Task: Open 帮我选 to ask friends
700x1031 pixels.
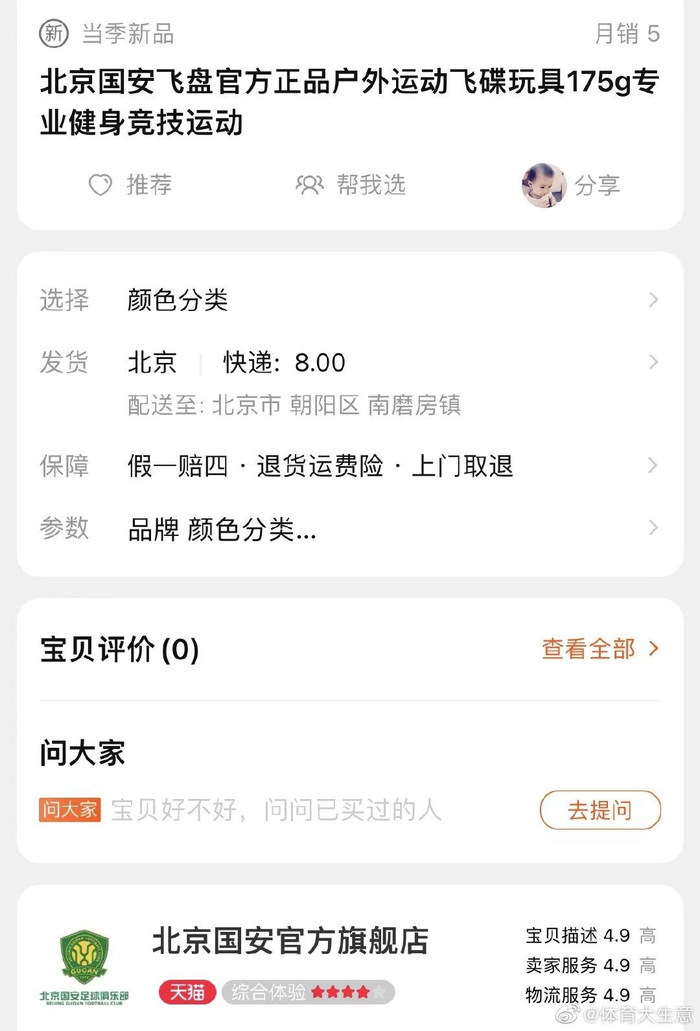Action: pyautogui.click(x=351, y=185)
